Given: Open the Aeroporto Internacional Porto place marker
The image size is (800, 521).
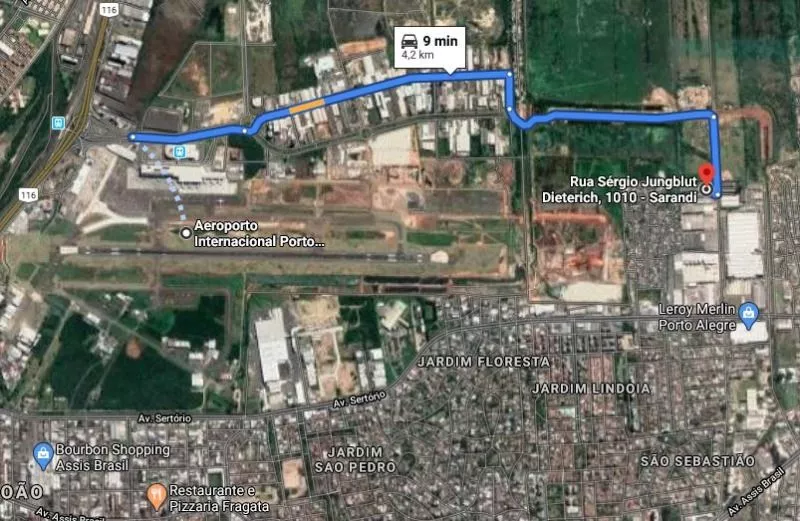Looking at the screenshot, I should pyautogui.click(x=186, y=233).
